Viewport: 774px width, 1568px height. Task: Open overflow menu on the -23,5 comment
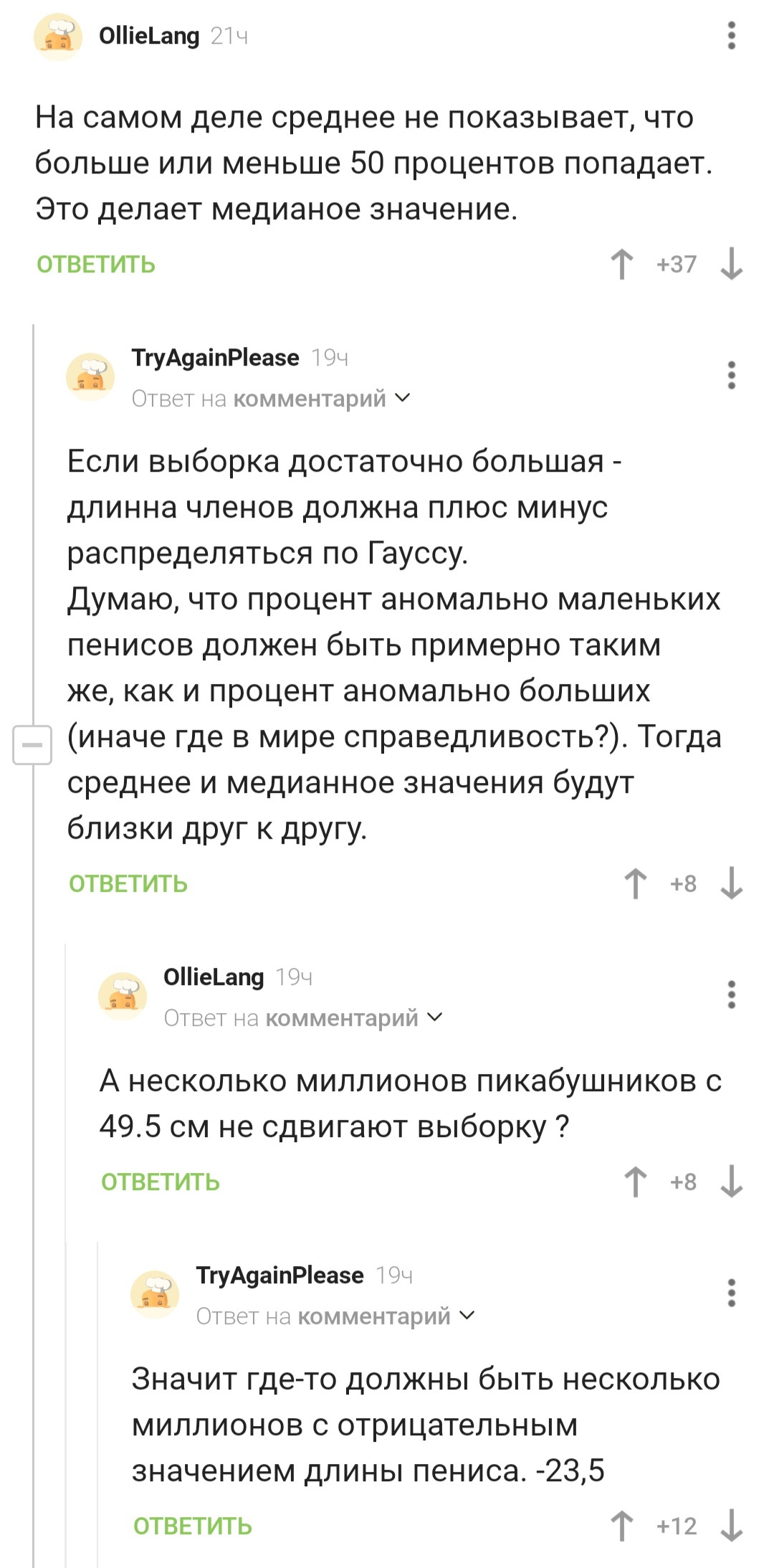[731, 1293]
